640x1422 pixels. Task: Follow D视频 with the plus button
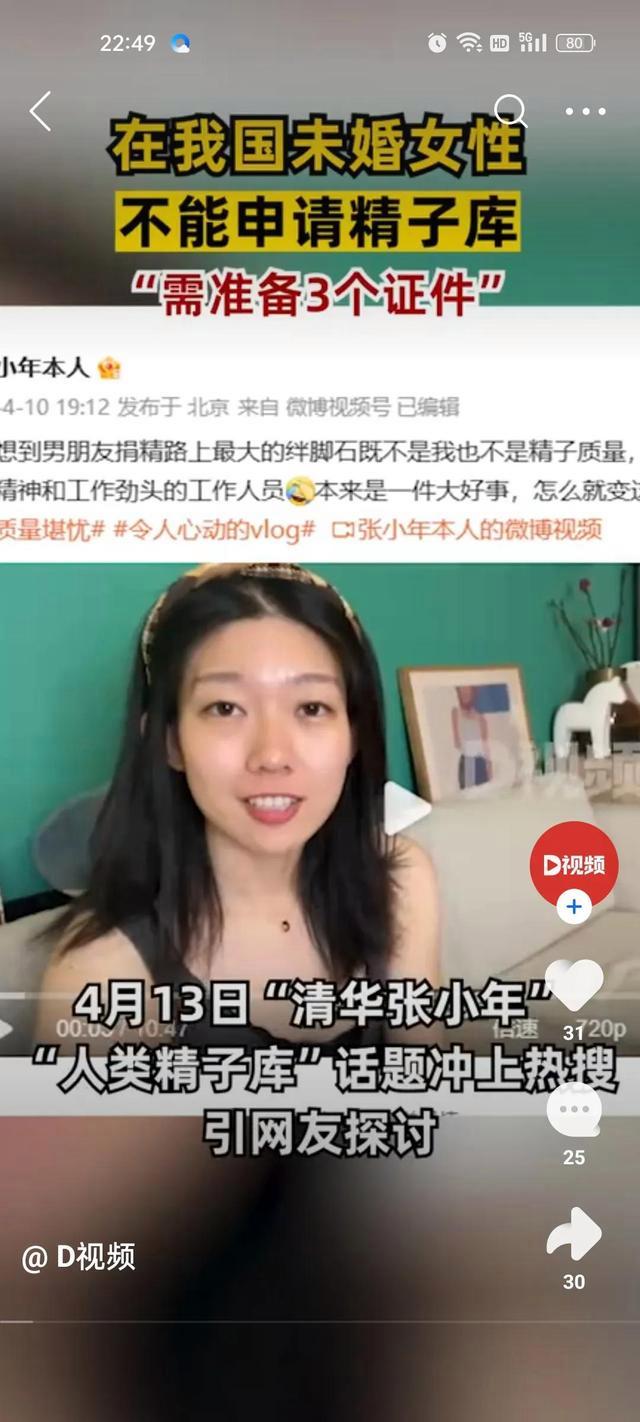[x=574, y=907]
